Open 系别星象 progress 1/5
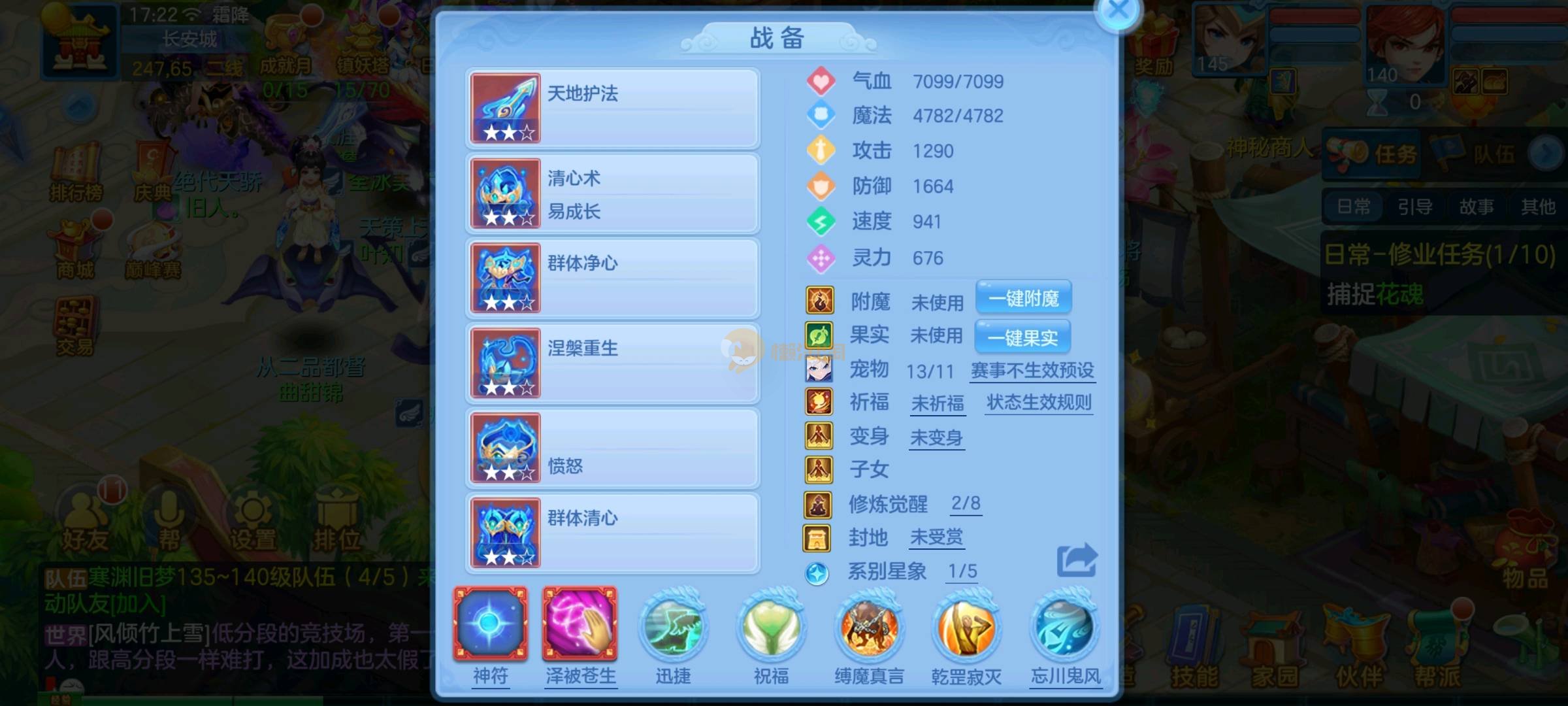 click(962, 571)
